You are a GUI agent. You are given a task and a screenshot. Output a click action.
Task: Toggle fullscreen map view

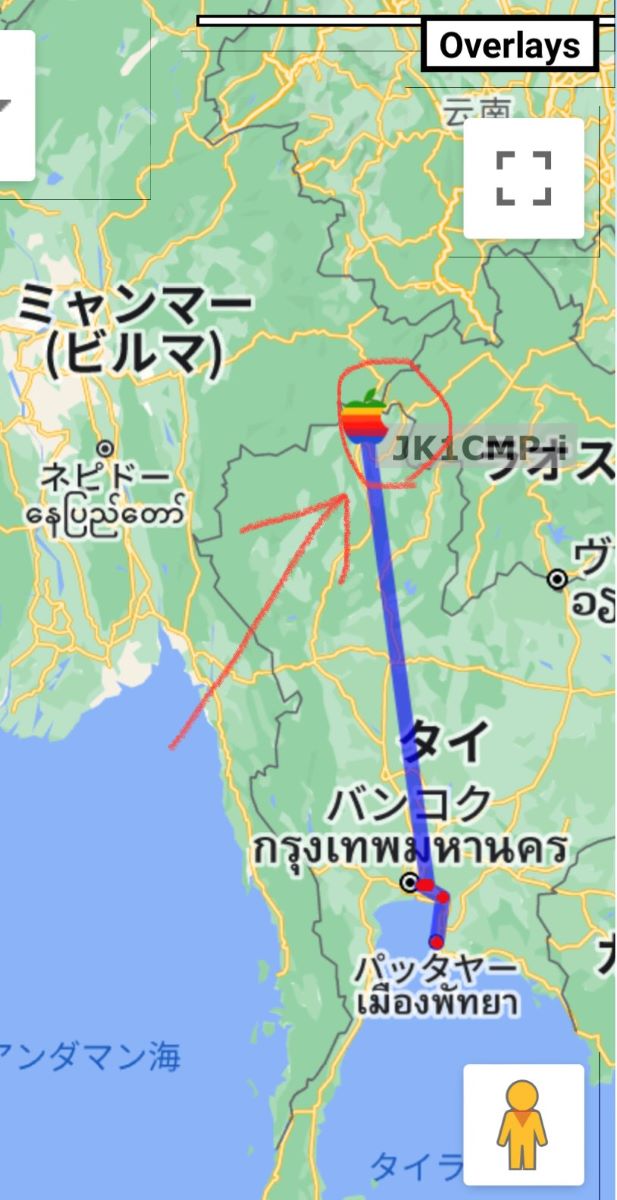coord(523,178)
